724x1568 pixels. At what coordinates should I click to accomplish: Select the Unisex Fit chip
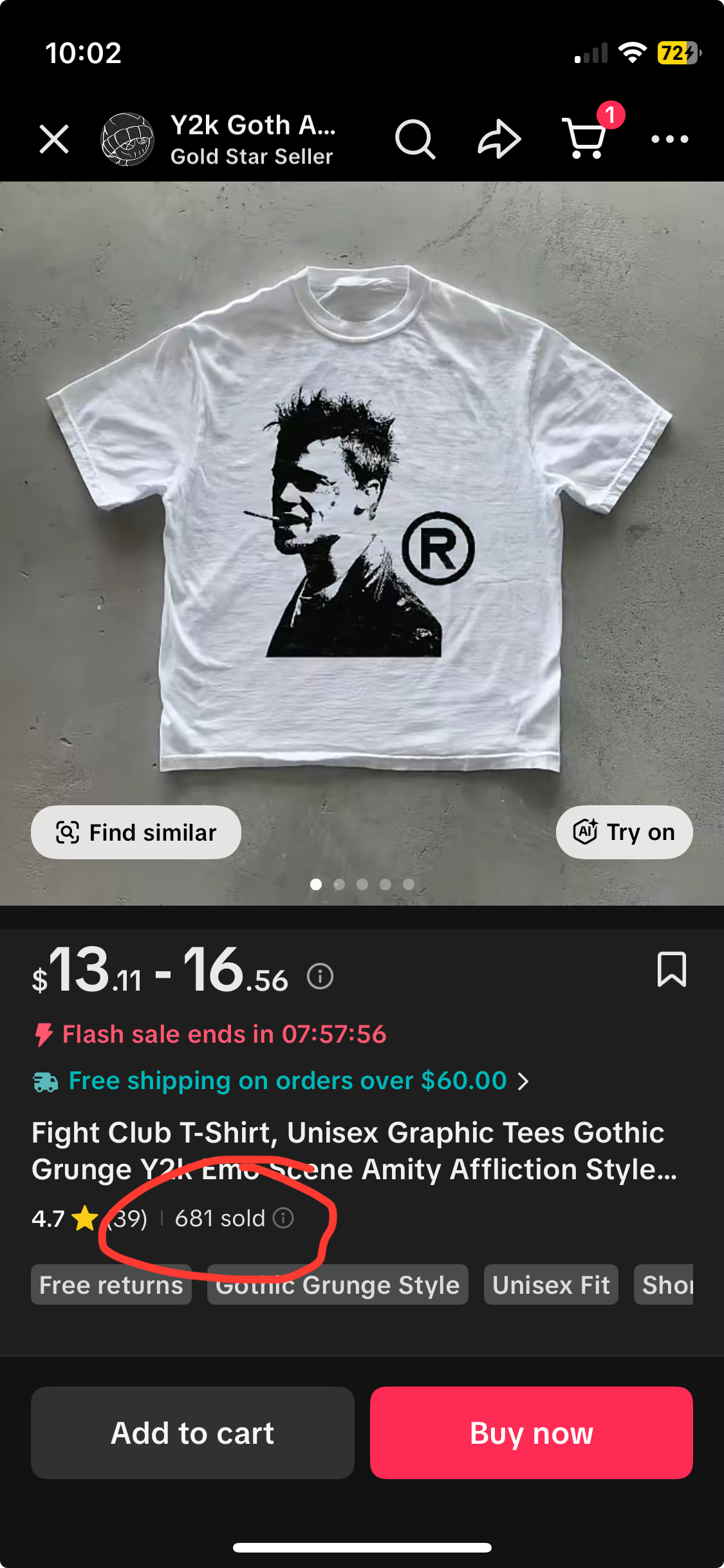551,1285
